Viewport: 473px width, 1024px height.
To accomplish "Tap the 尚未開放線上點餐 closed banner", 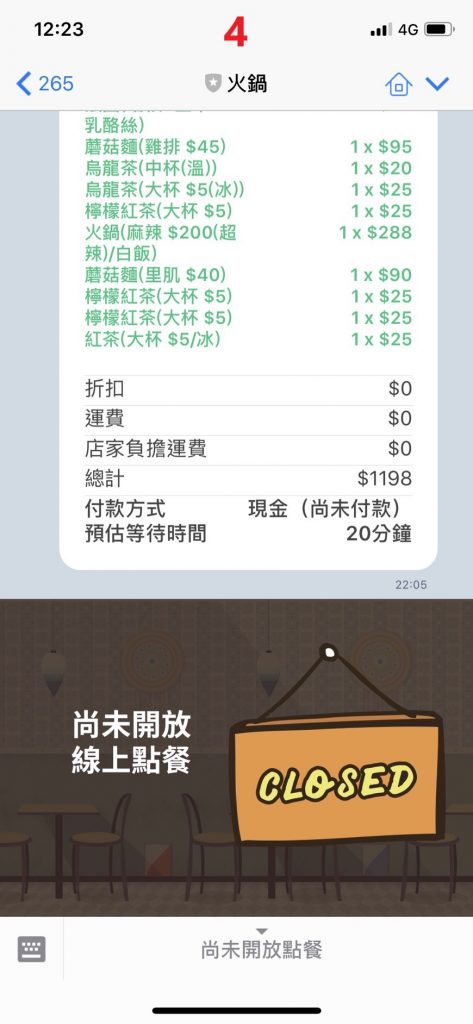I will click(x=236, y=758).
